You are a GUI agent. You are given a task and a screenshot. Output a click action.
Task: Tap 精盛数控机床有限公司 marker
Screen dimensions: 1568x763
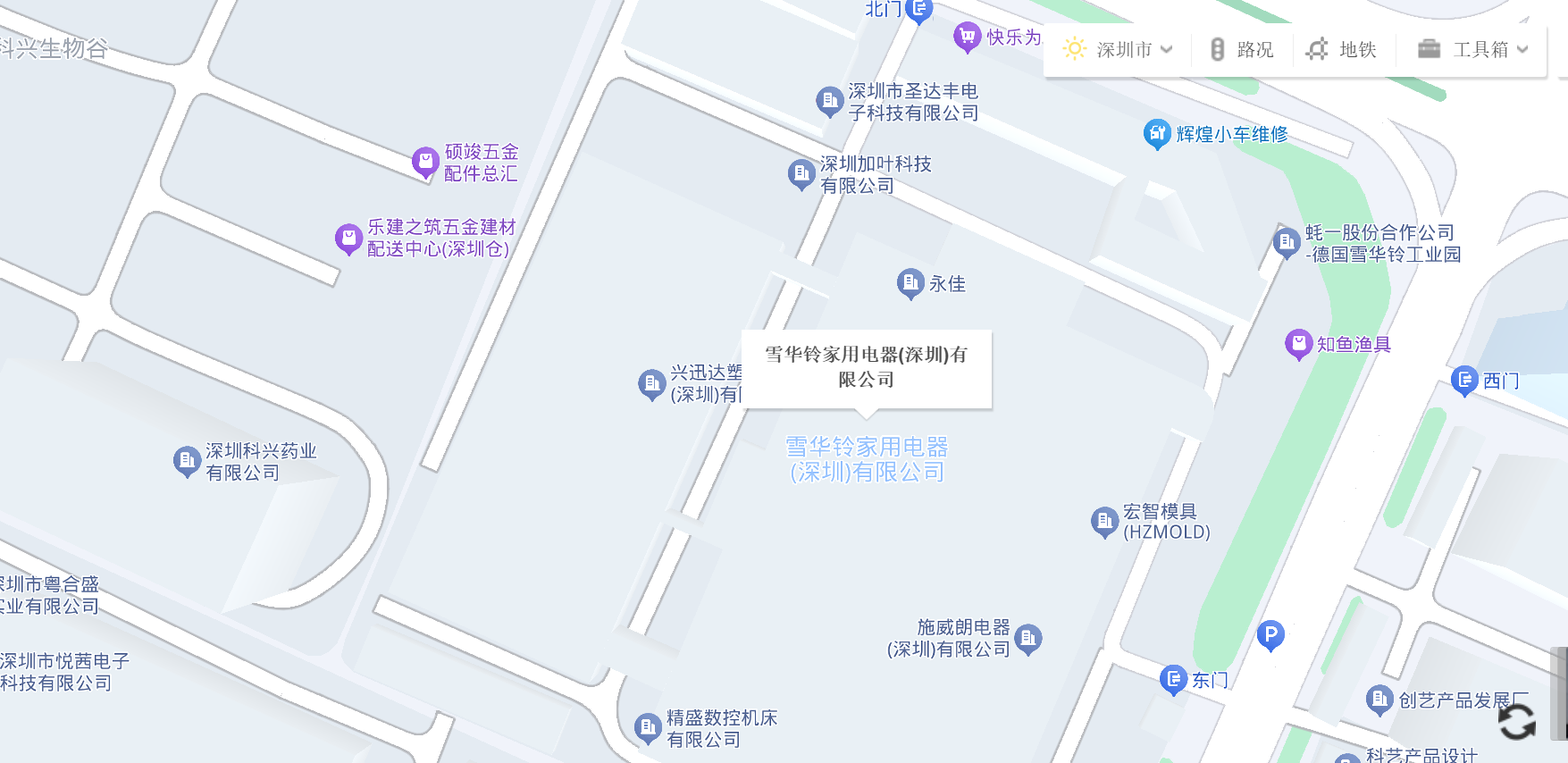[x=648, y=727]
